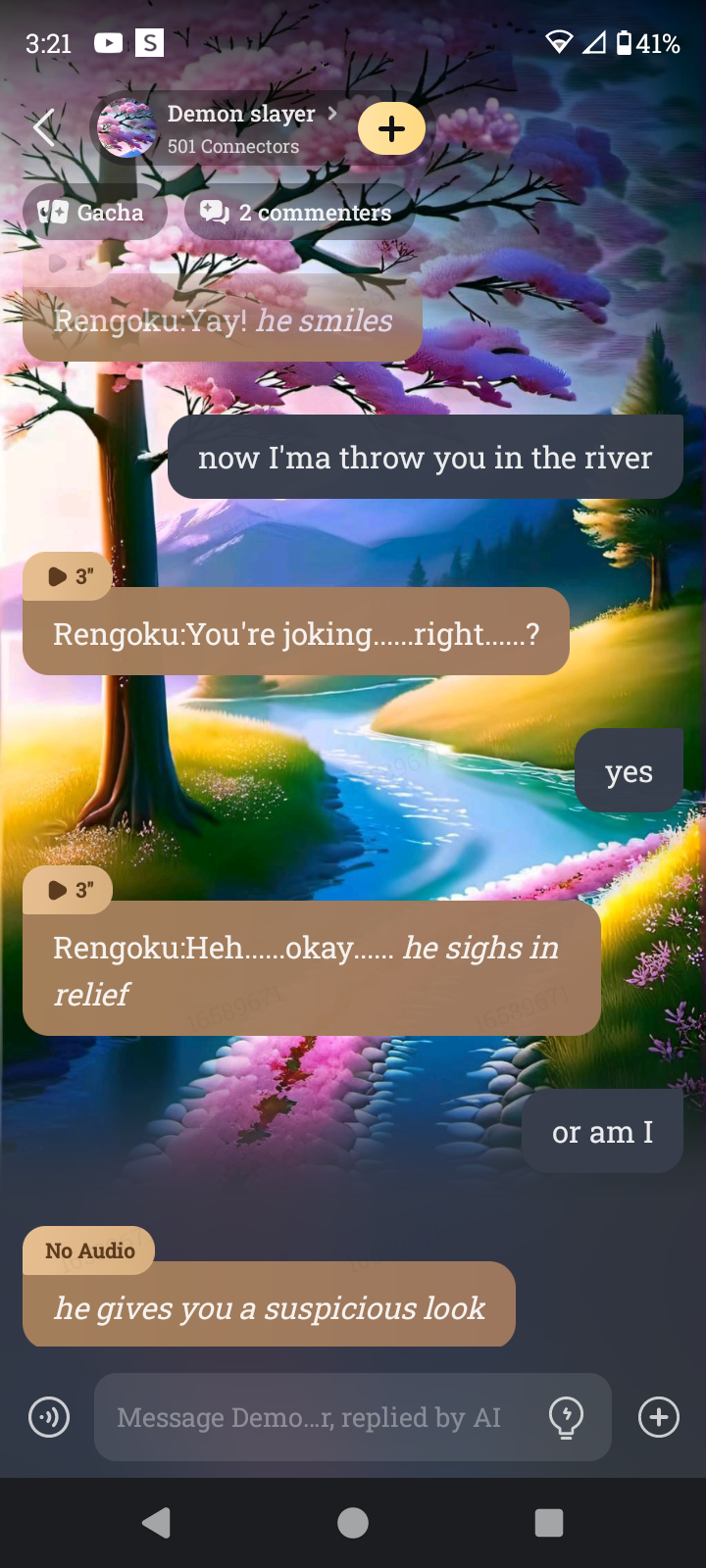The width and height of the screenshot is (706, 1568).
Task: Tap the lightbulb suggestion icon
Action: [566, 1417]
